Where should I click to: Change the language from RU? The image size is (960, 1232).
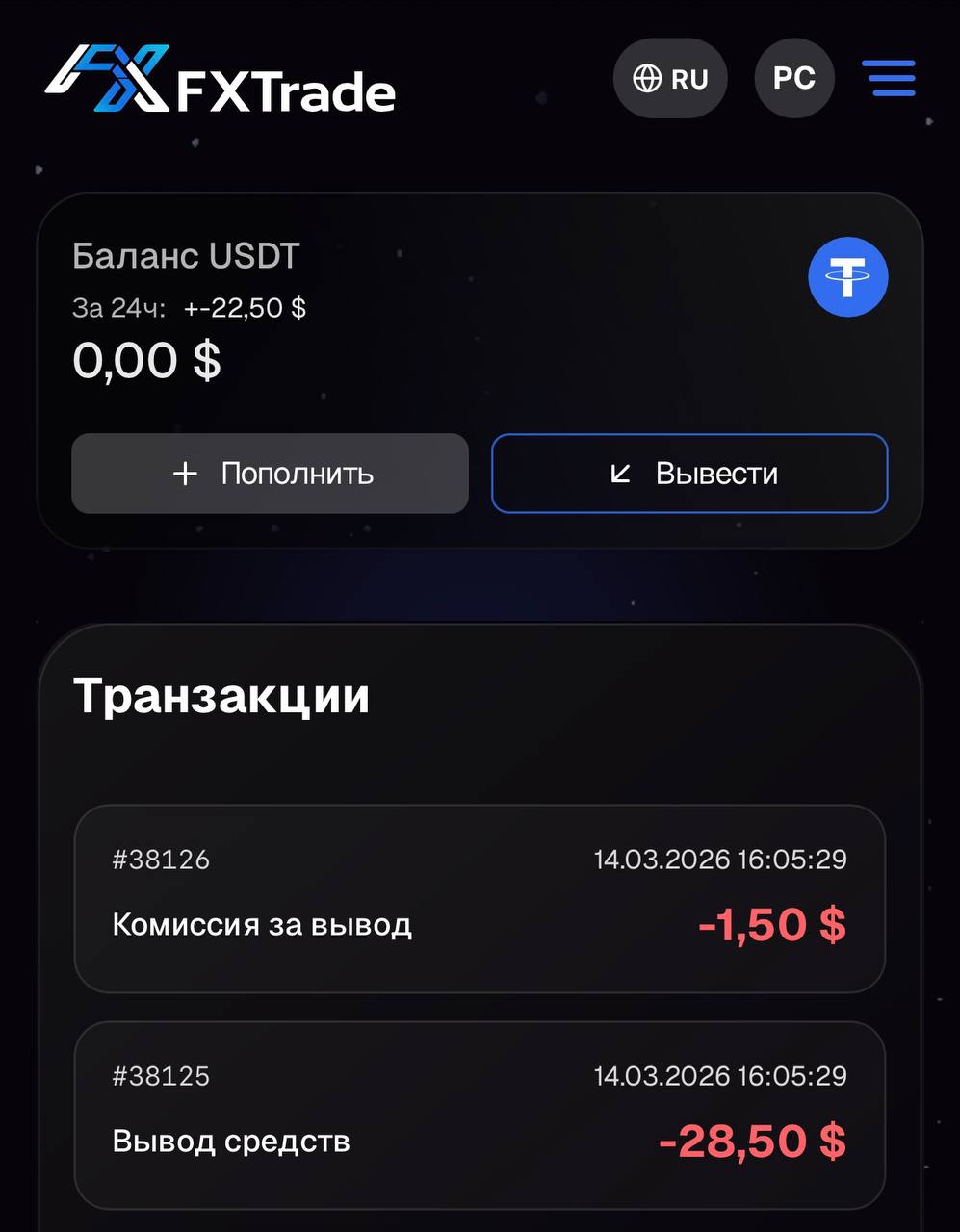coord(670,79)
